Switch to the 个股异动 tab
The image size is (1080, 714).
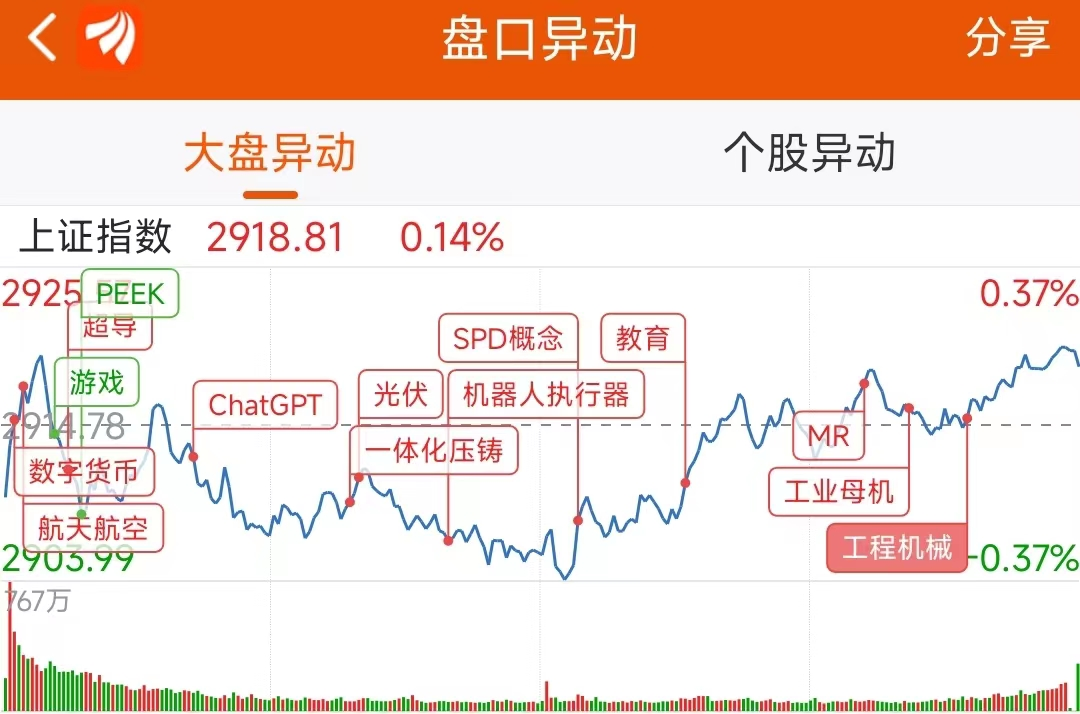pos(809,154)
